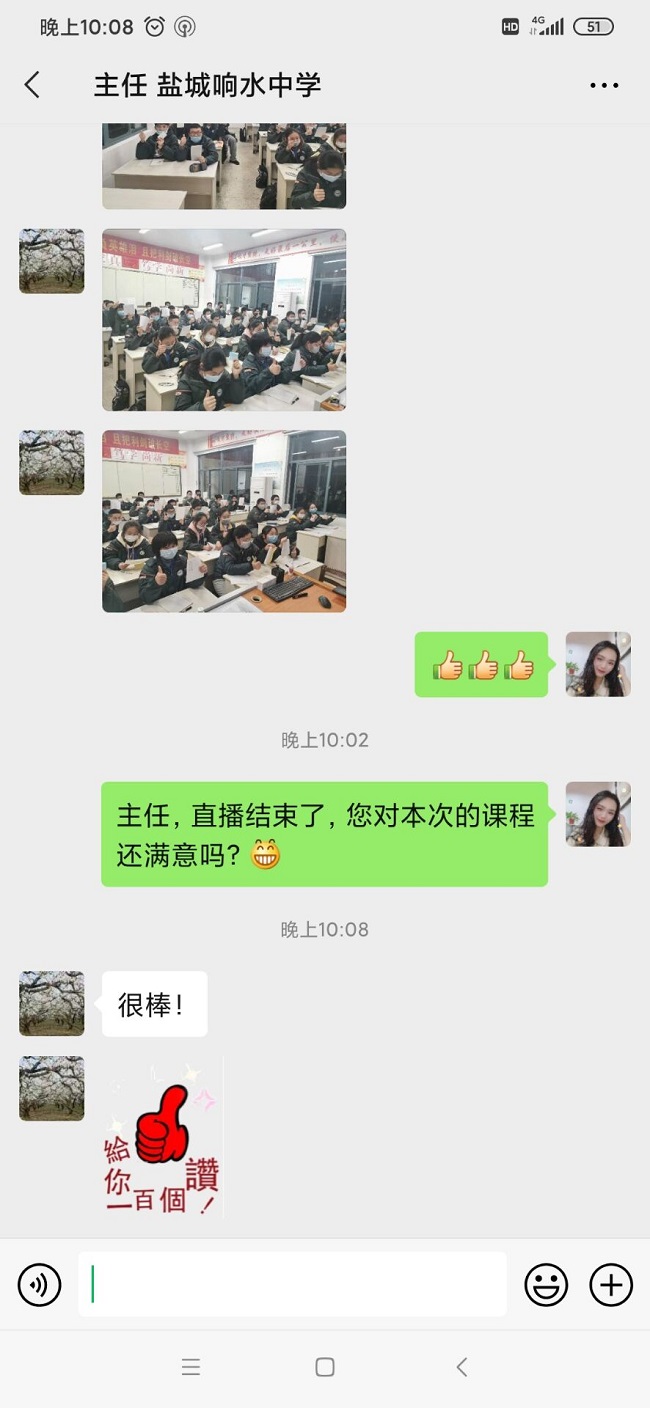The image size is (650, 1408).
Task: View the classroom photo with keyboard on desk
Action: pos(224,521)
